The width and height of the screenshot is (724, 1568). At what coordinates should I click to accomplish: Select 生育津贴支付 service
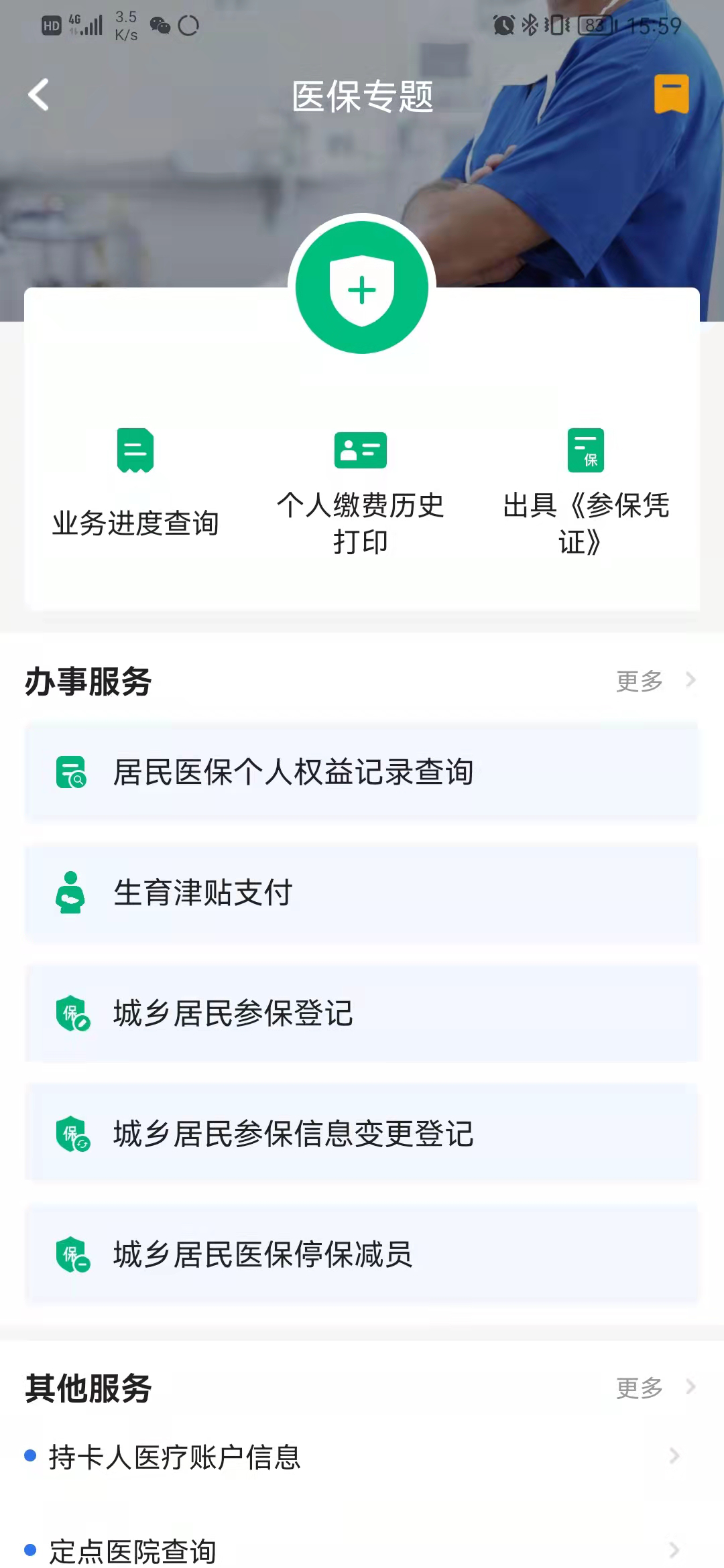pyautogui.click(x=362, y=893)
